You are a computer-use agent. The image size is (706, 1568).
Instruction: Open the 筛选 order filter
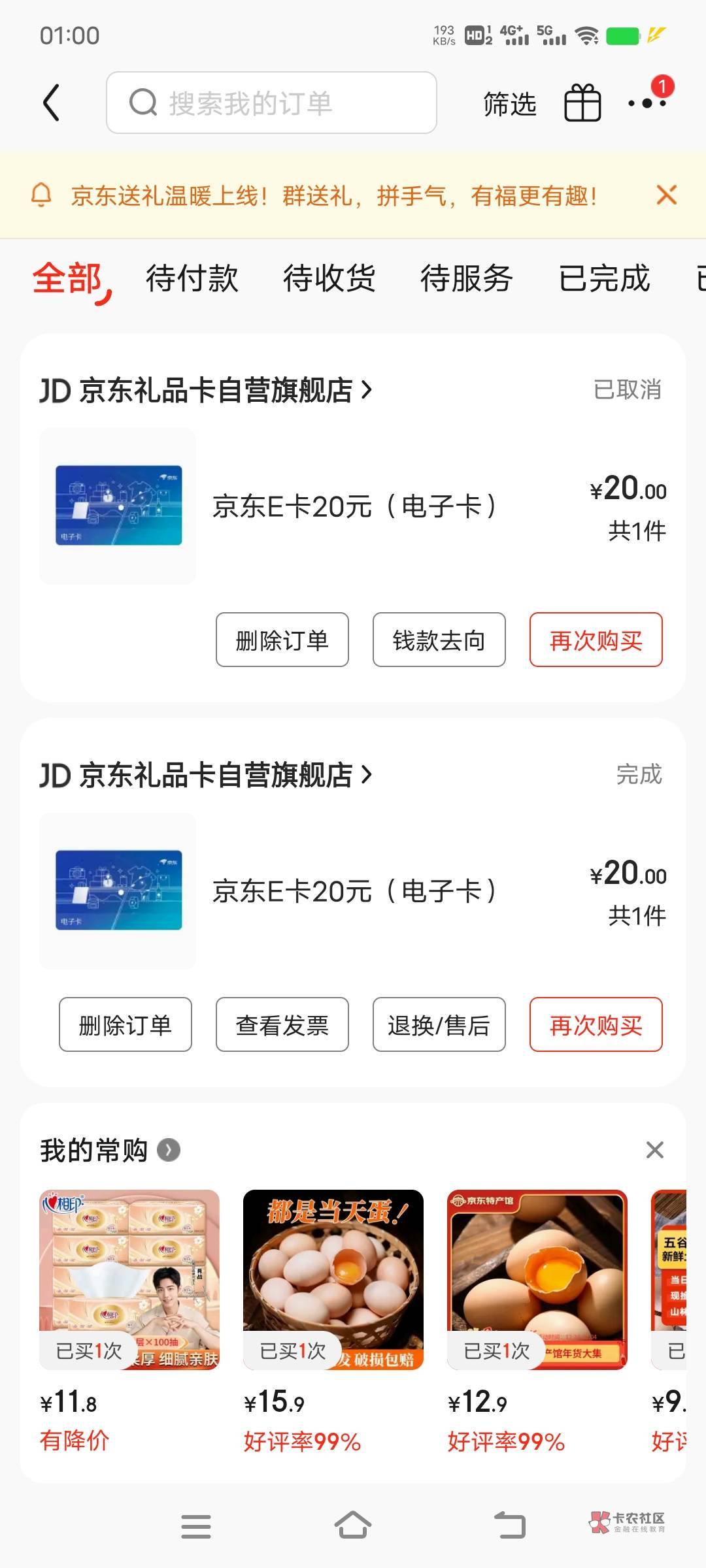pos(509,104)
